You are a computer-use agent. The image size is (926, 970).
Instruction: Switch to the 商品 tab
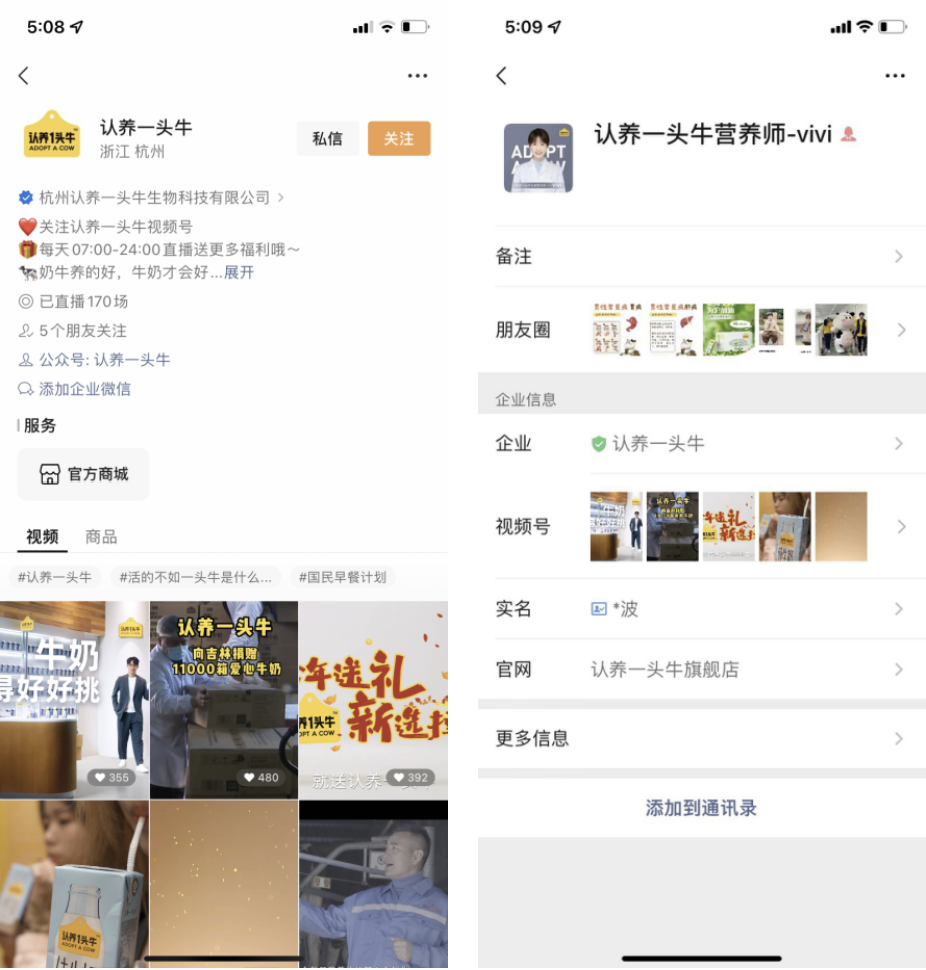pyautogui.click(x=101, y=537)
